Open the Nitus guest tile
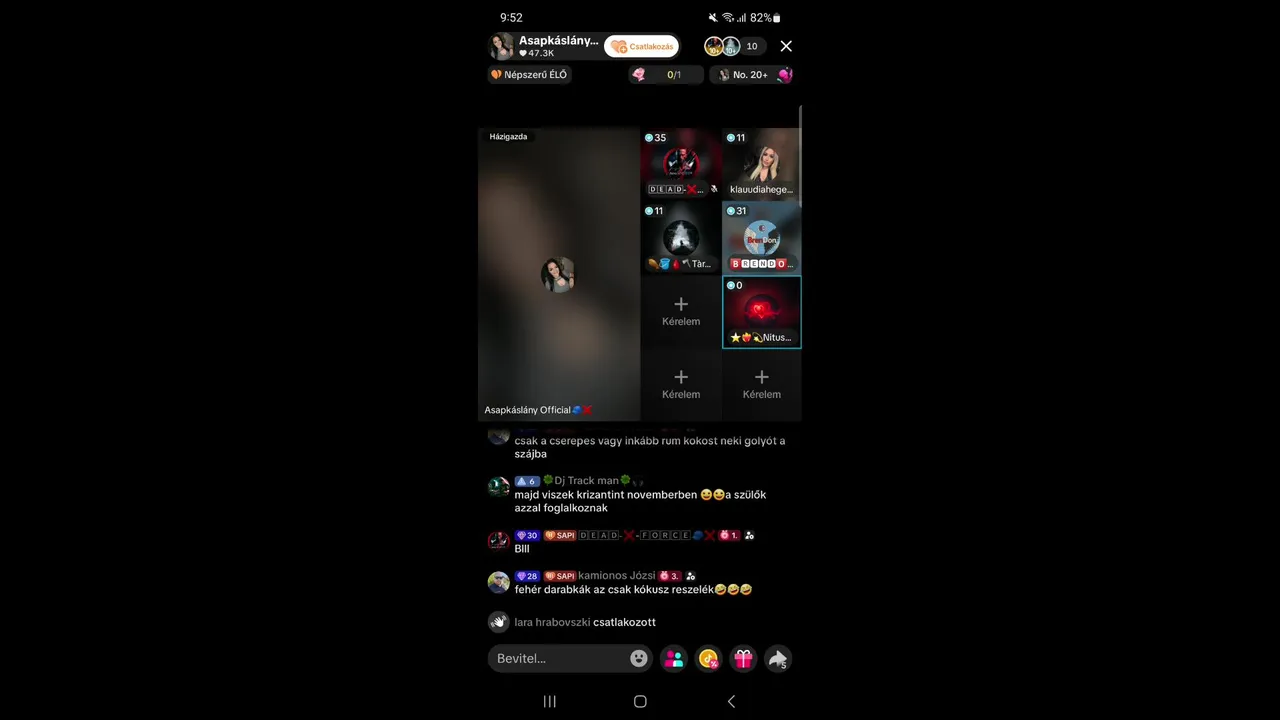1280x720 pixels. [x=761, y=312]
